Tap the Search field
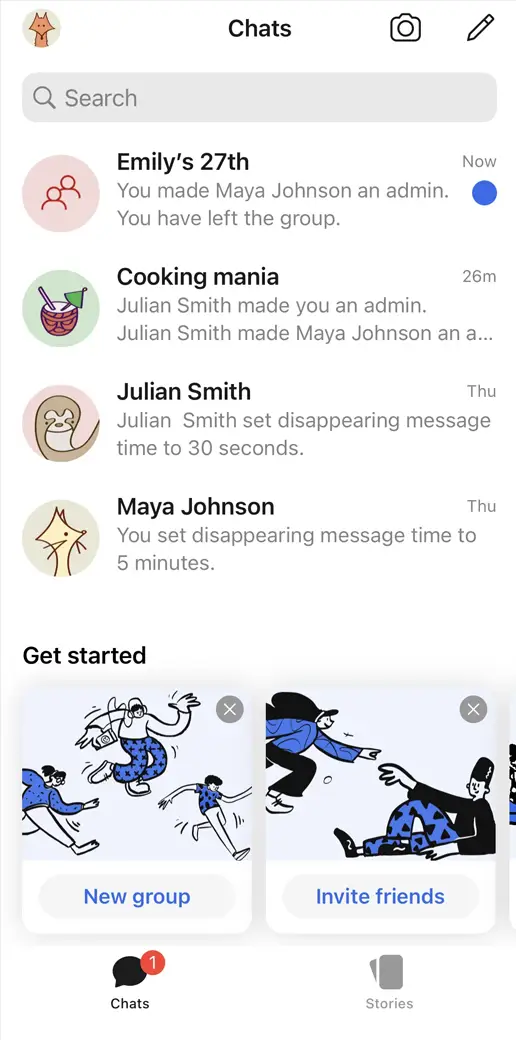The image size is (516, 1040). pos(259,98)
